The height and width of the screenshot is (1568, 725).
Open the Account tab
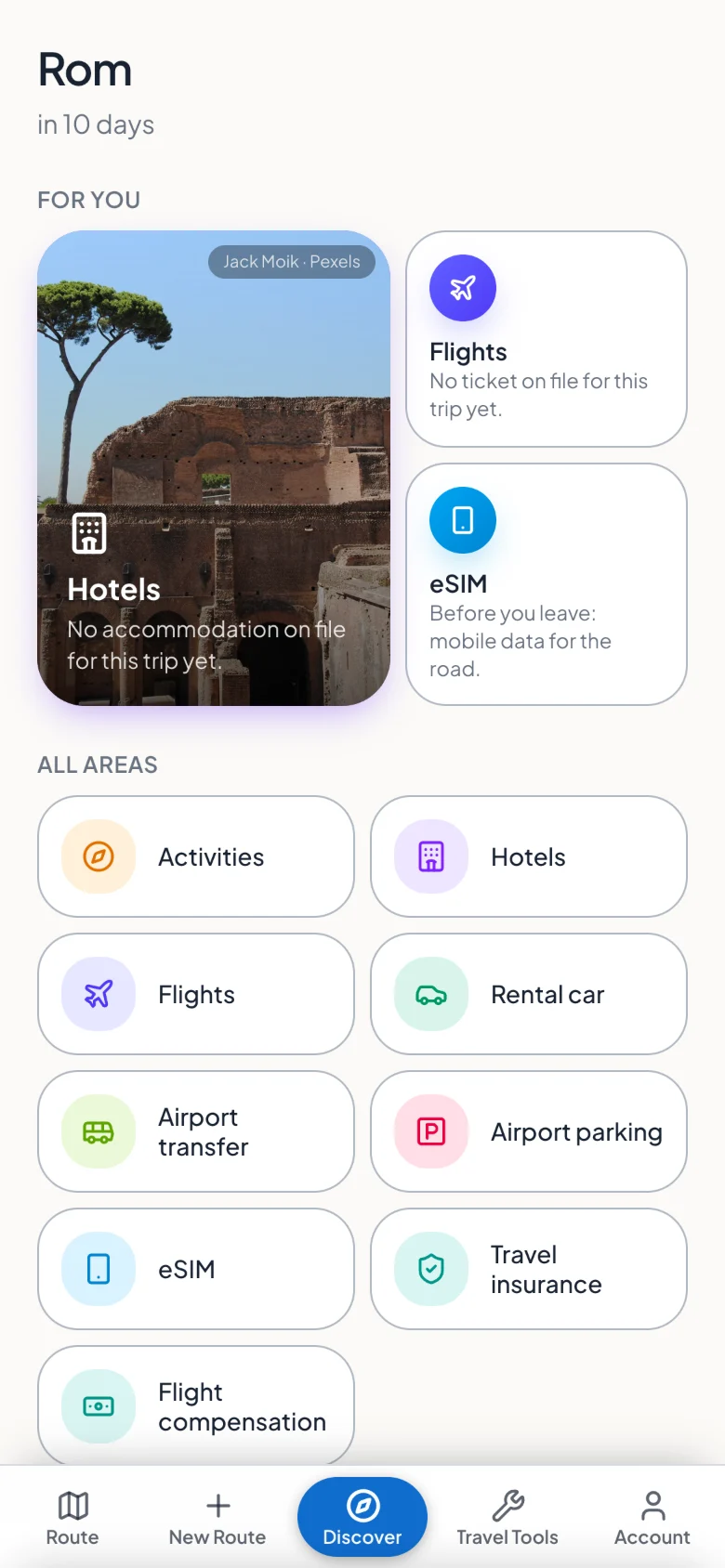(x=652, y=1518)
